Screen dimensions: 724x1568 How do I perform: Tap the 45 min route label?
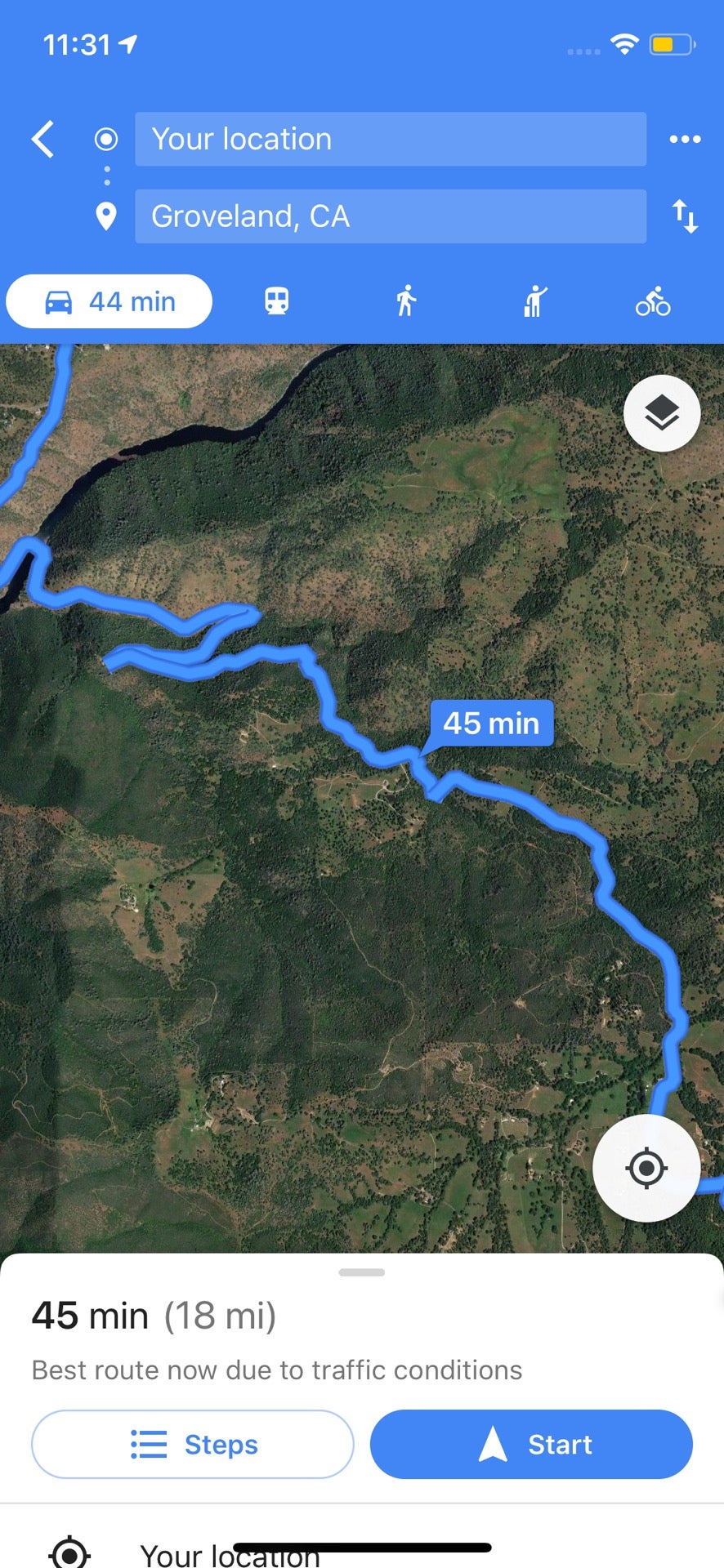[x=491, y=724]
